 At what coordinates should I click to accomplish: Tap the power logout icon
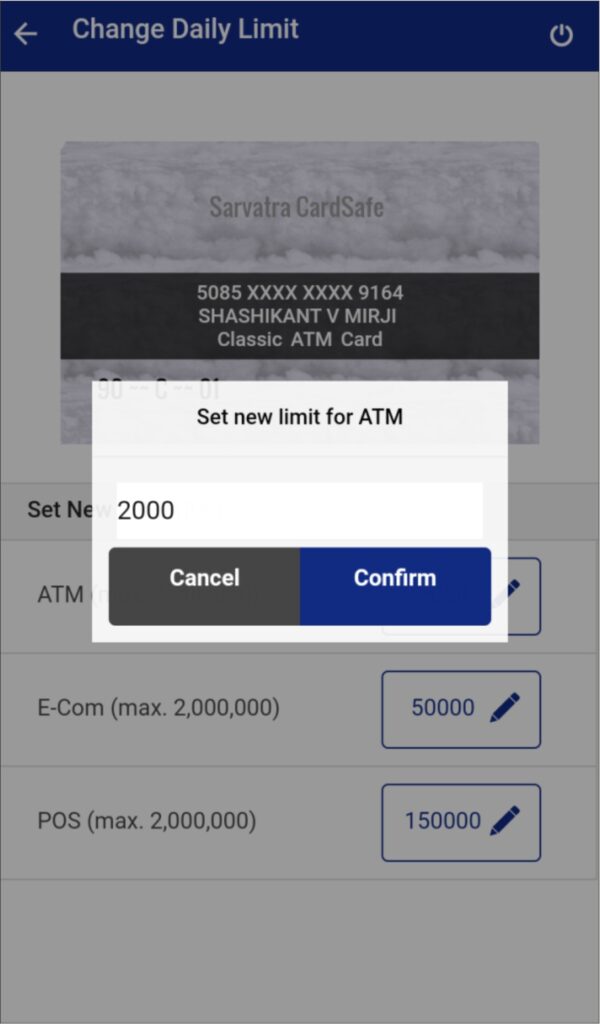click(x=561, y=35)
